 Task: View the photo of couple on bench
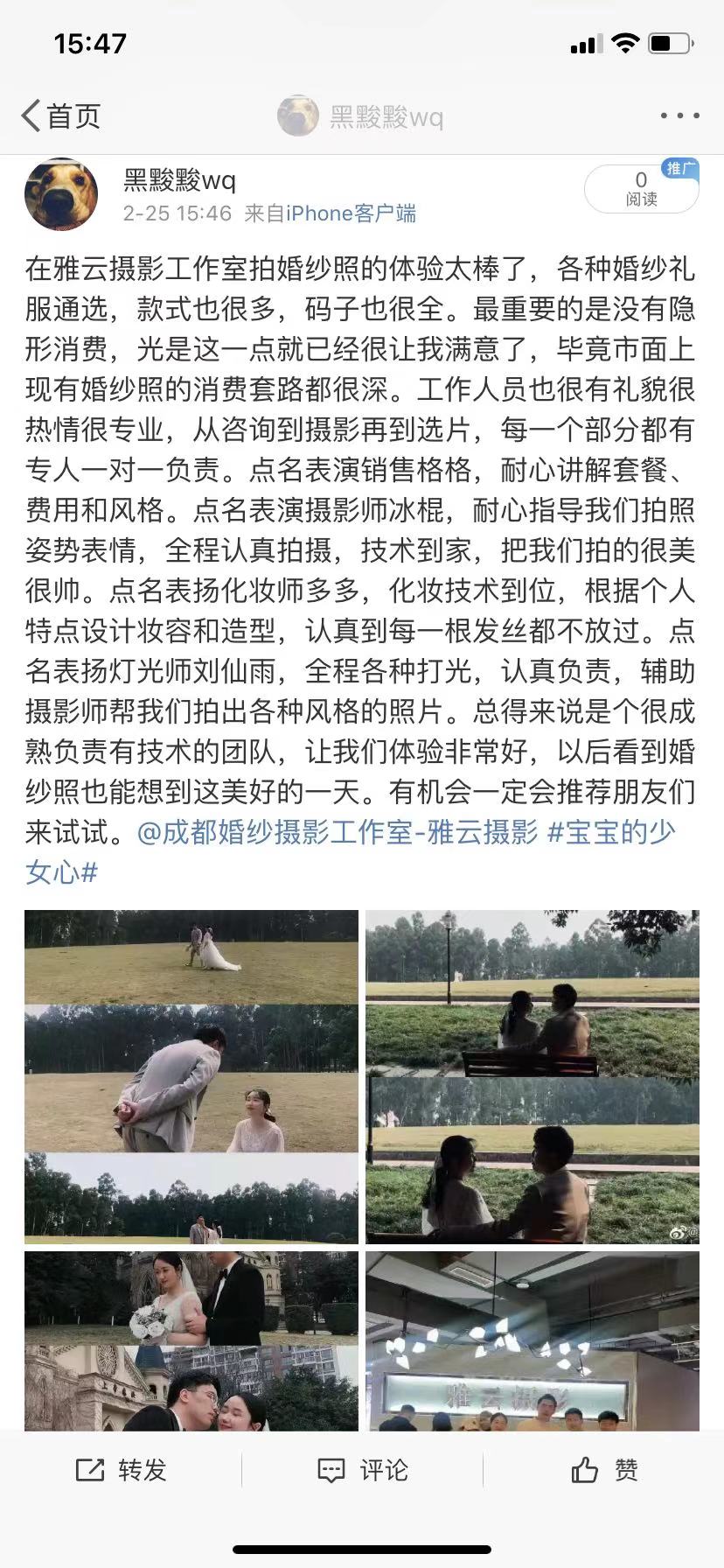(x=532, y=1076)
